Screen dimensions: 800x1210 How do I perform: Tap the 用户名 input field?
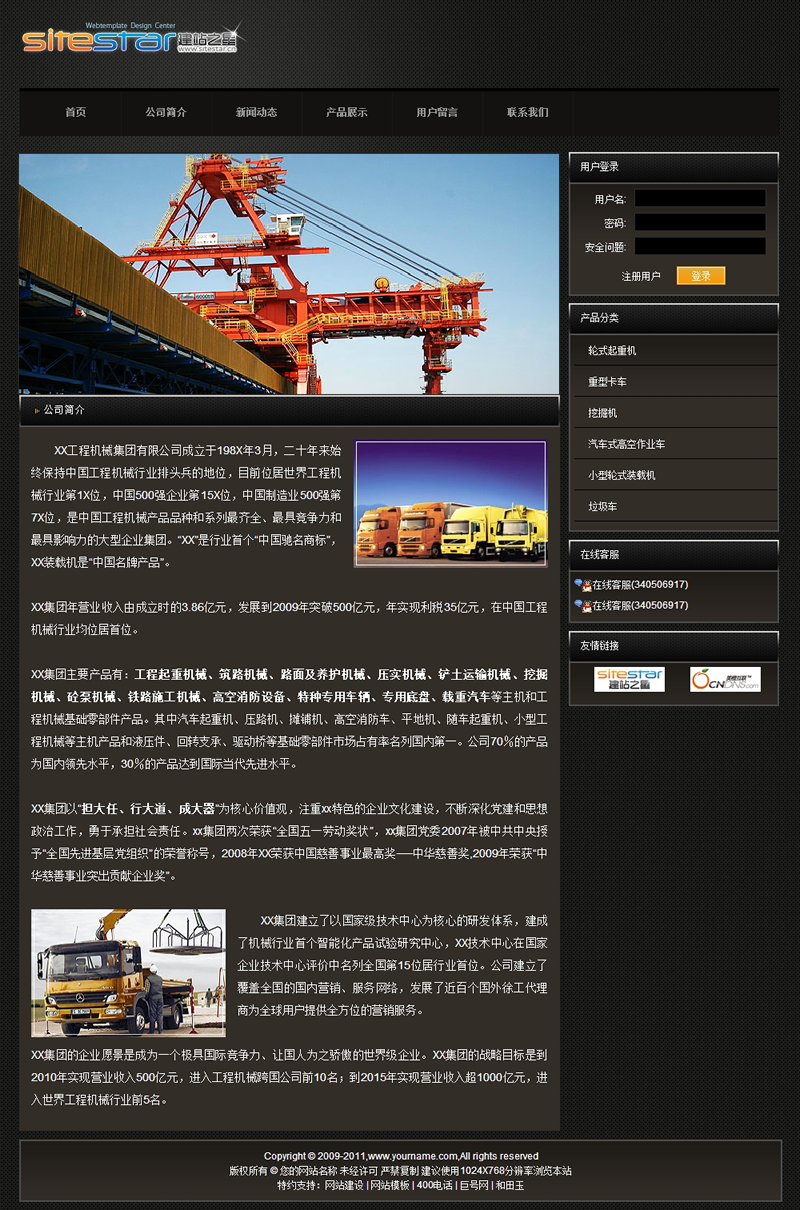click(699, 199)
